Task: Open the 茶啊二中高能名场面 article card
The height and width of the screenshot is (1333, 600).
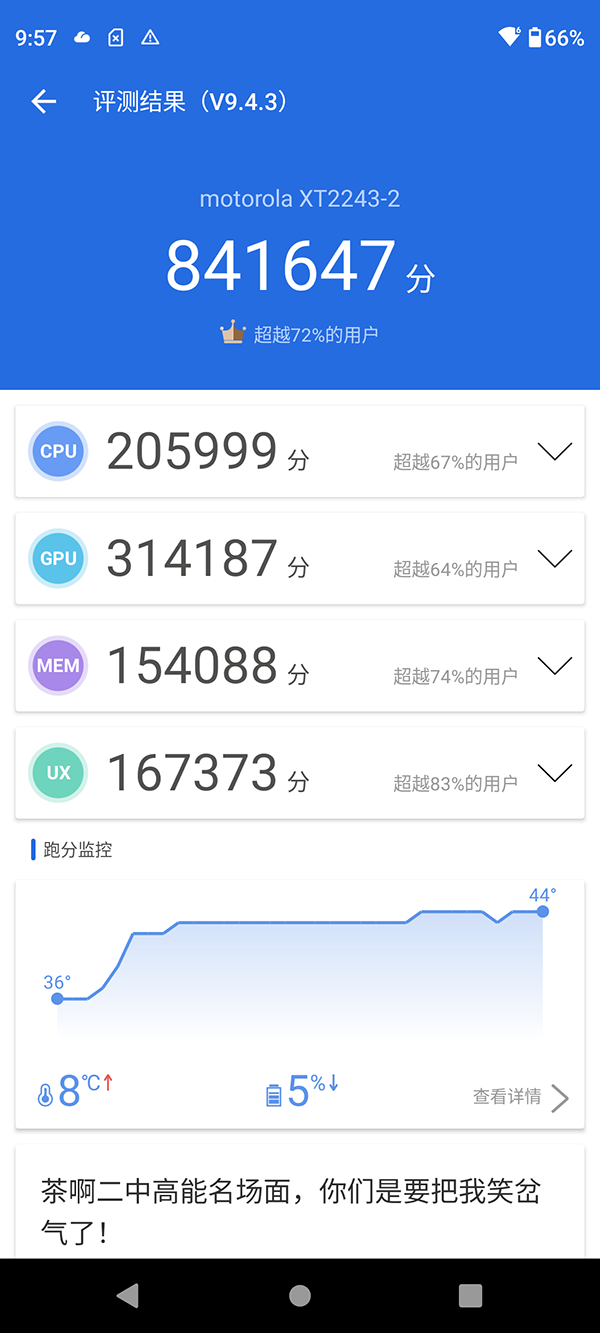Action: coord(290,1210)
